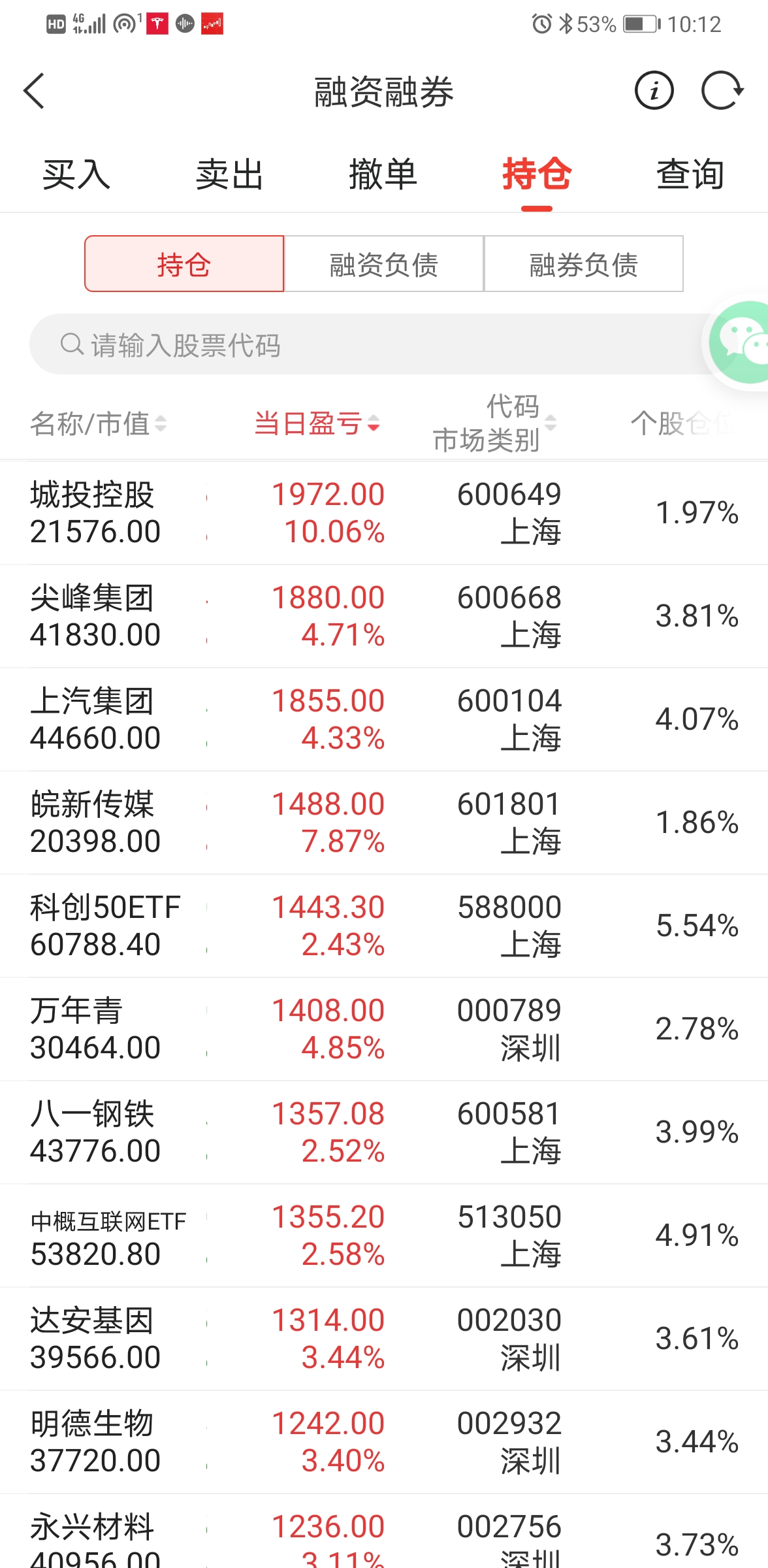Switch to the 查询 tab

[690, 175]
